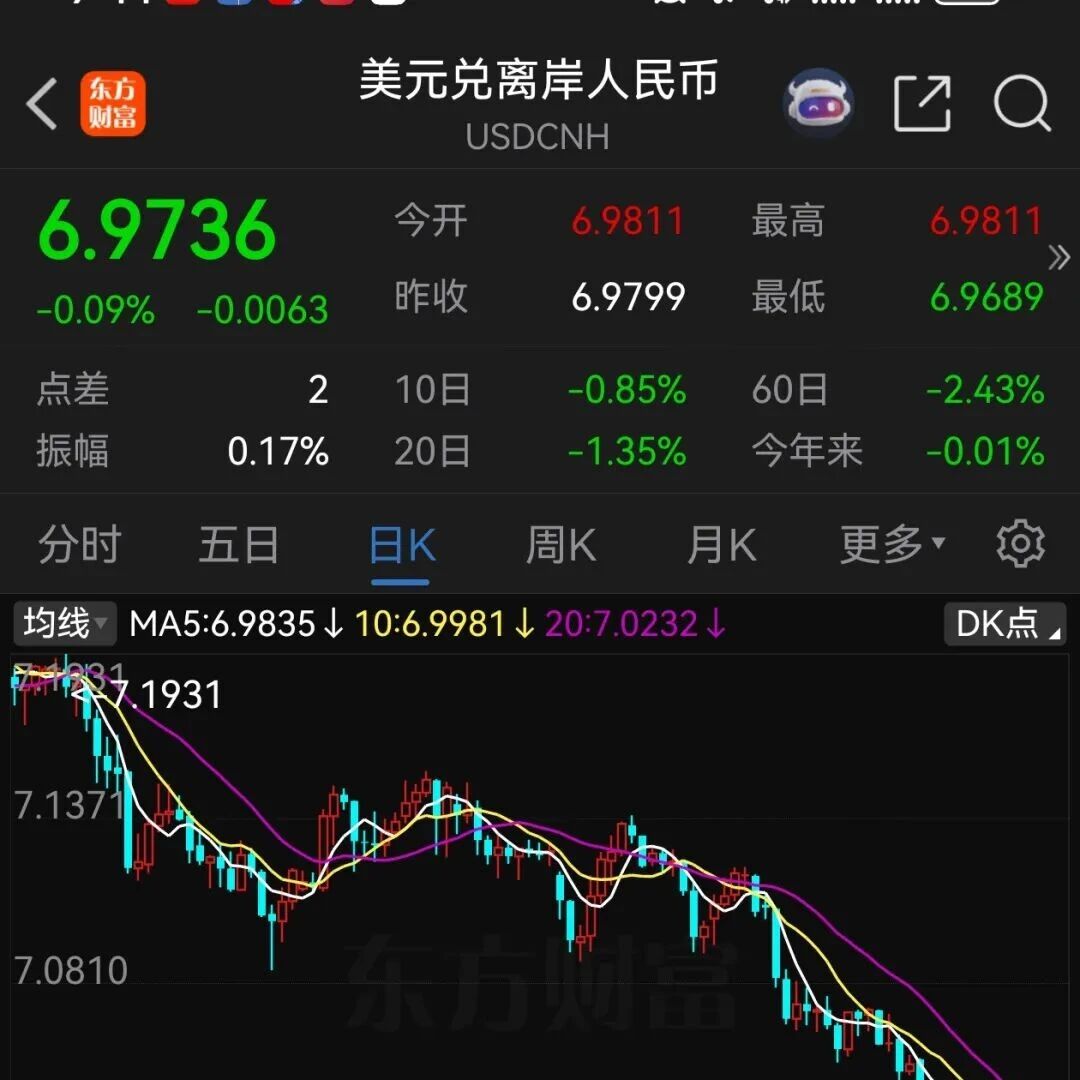Select the 日K chart tab

[x=401, y=546]
